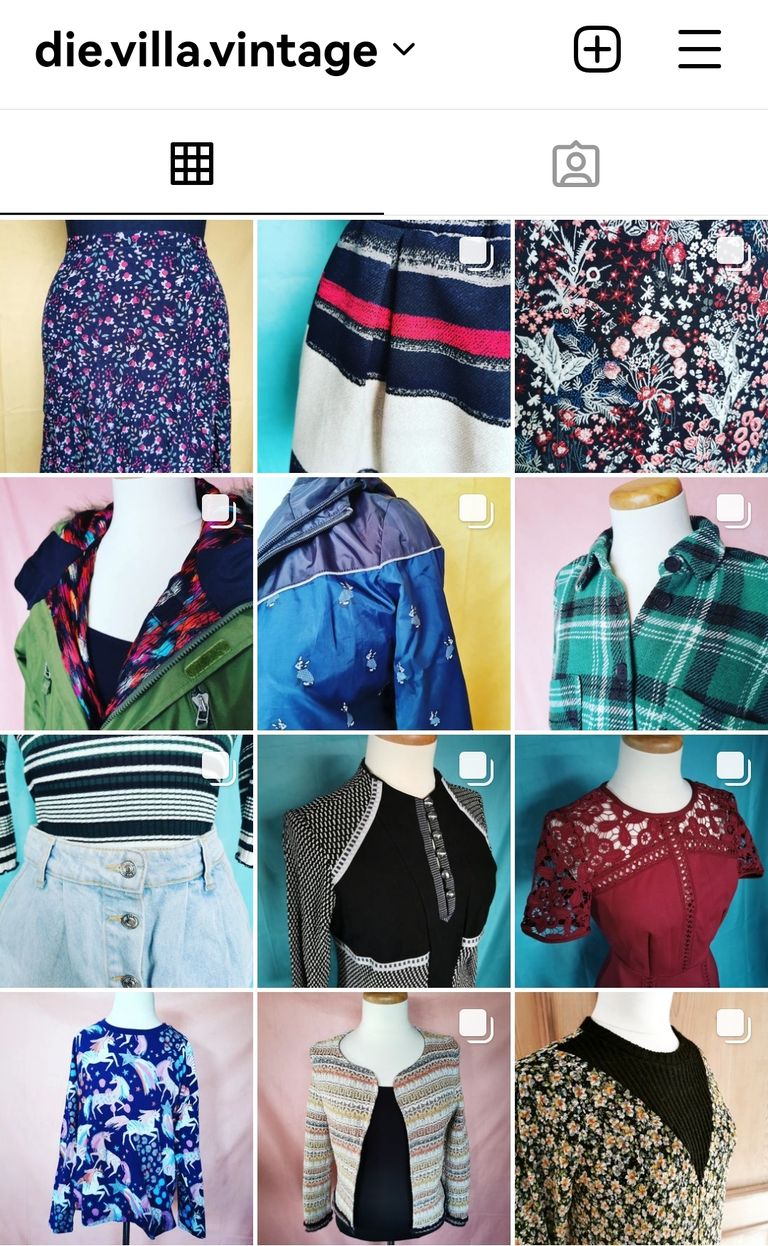Image resolution: width=768 pixels, height=1246 pixels.
Task: Open the burgundy lace dress post
Action: pyautogui.click(x=641, y=861)
